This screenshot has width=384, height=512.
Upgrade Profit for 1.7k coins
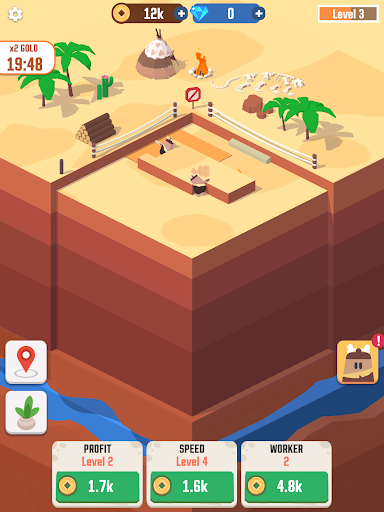coord(97,487)
